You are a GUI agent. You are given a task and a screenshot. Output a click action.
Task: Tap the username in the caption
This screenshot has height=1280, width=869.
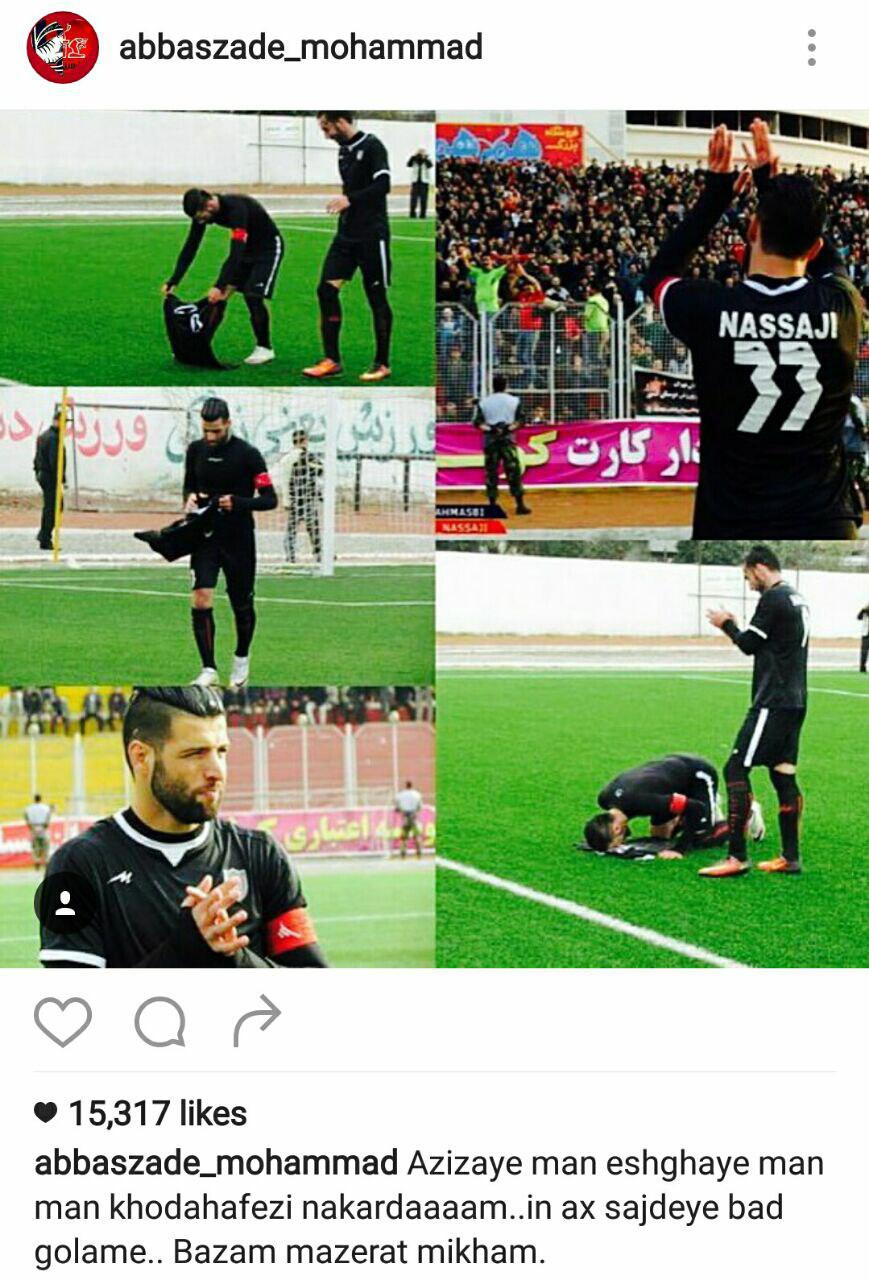point(215,1164)
